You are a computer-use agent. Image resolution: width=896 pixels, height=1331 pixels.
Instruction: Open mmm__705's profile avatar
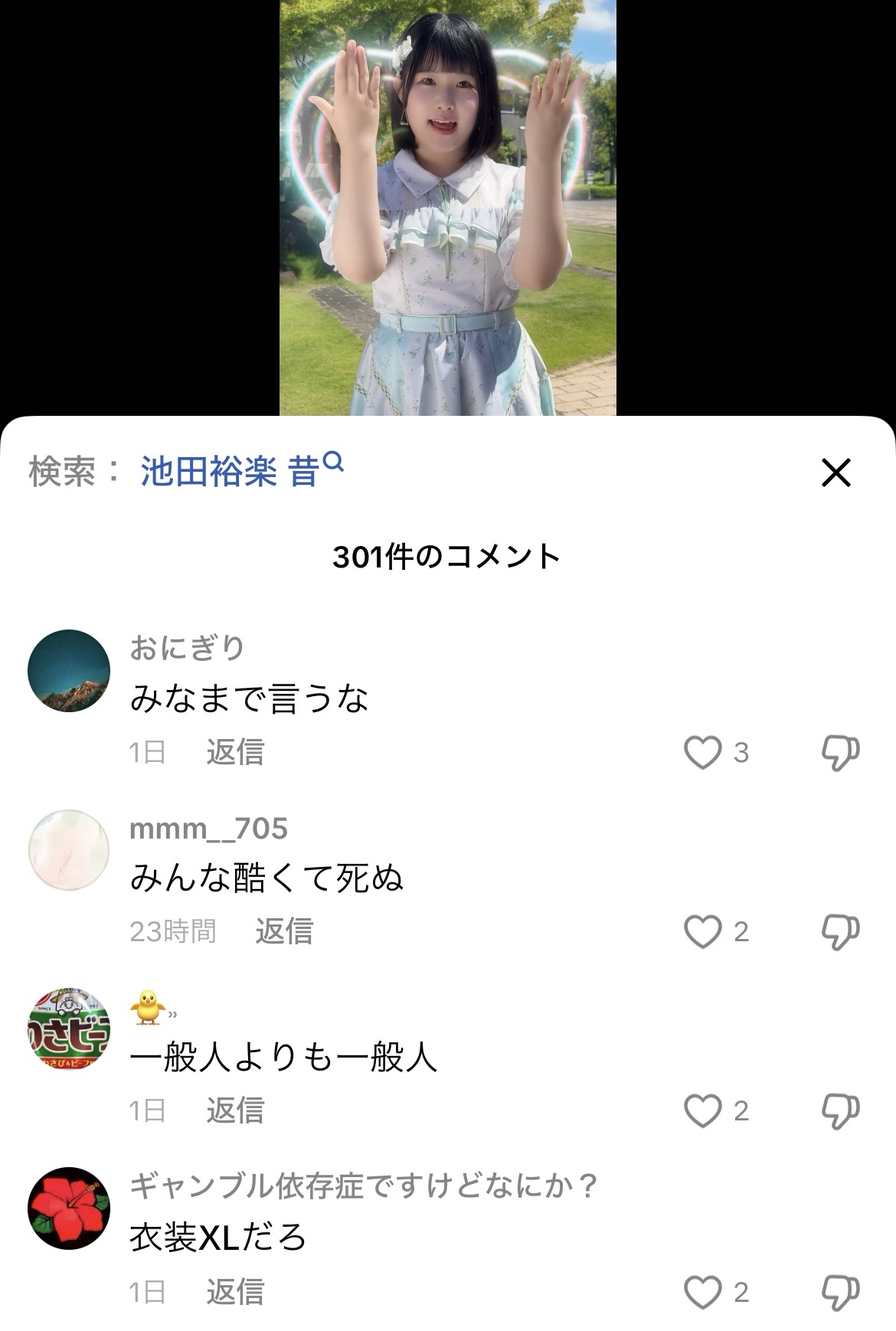(69, 850)
